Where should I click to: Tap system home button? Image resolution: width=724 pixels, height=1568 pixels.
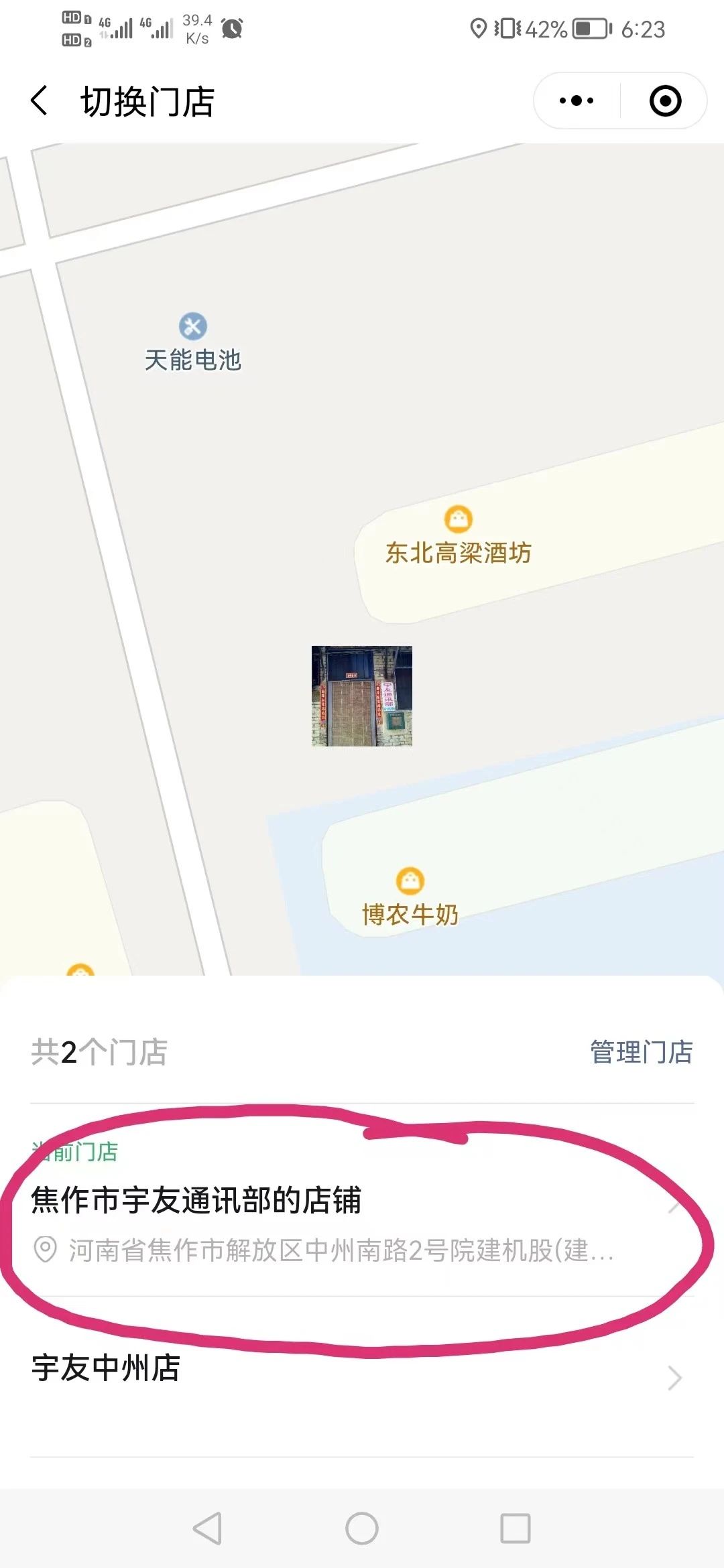click(362, 1528)
